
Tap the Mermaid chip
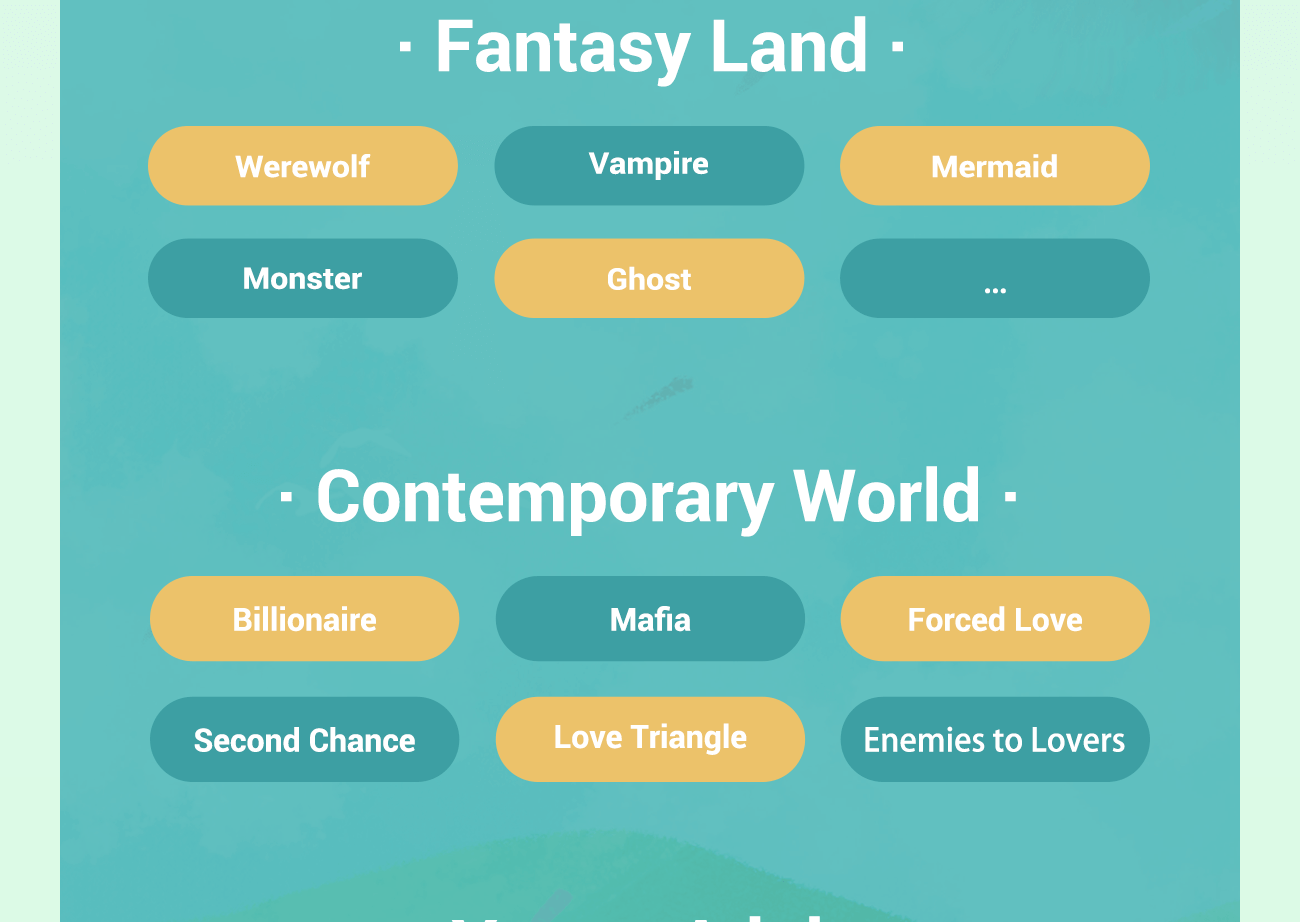pos(995,166)
